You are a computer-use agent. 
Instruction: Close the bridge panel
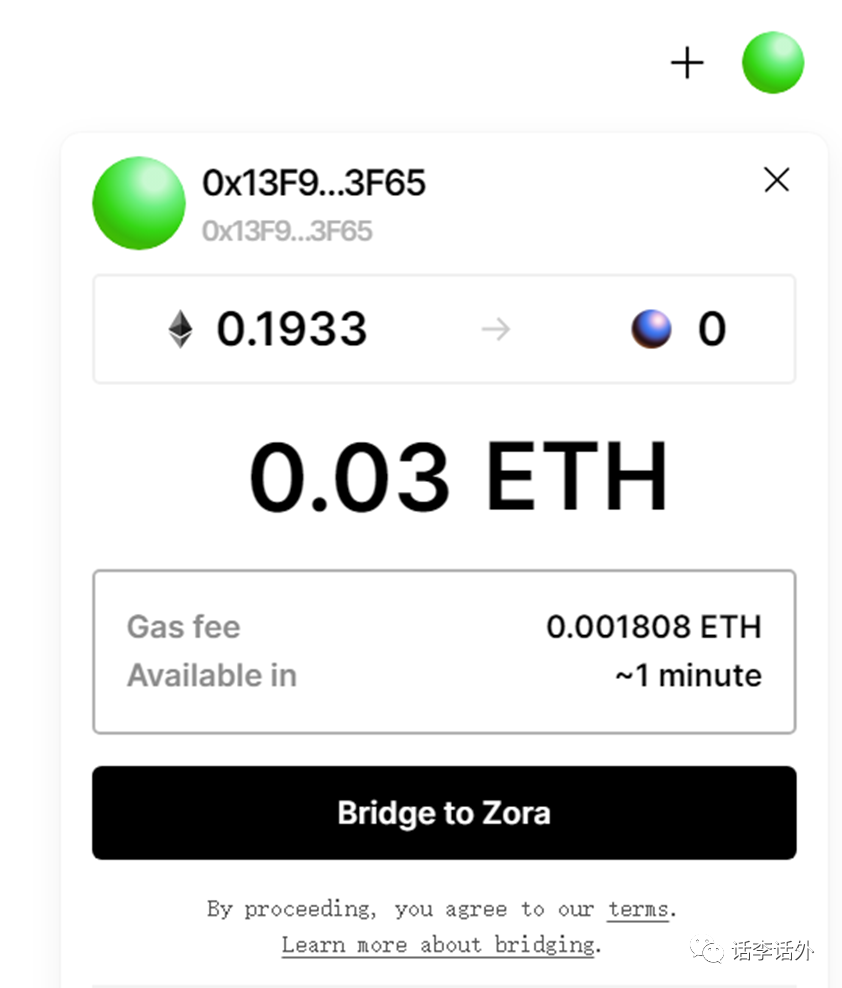[776, 180]
